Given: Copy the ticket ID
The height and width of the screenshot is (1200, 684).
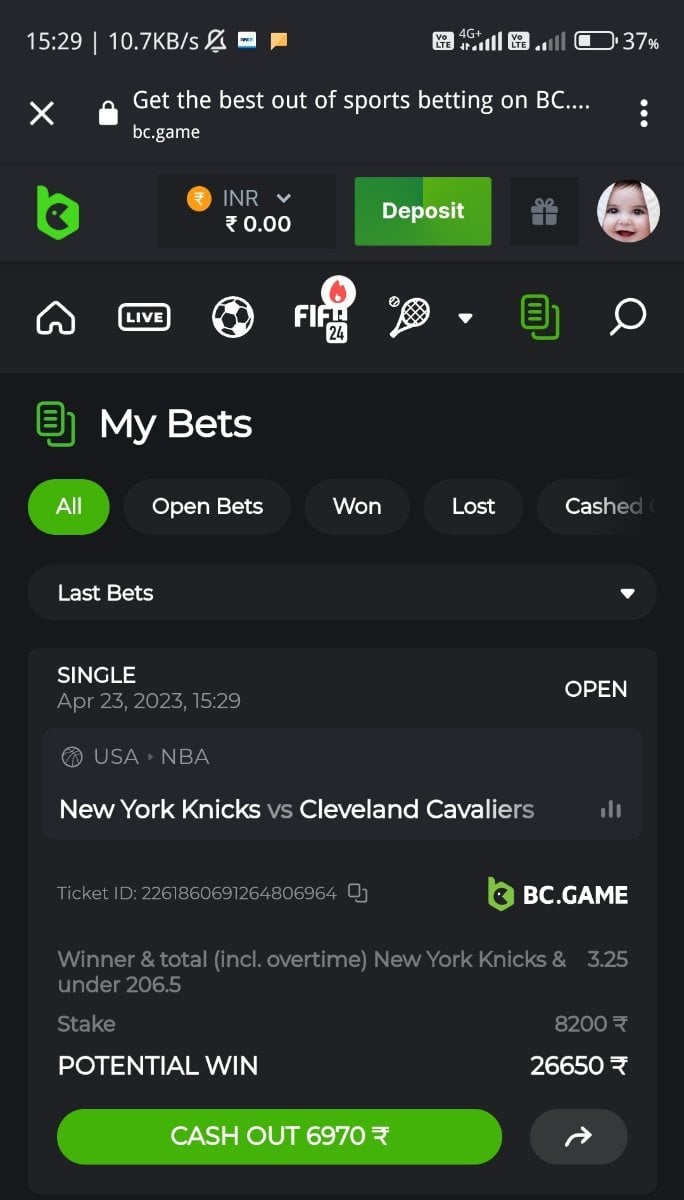Looking at the screenshot, I should click(358, 893).
